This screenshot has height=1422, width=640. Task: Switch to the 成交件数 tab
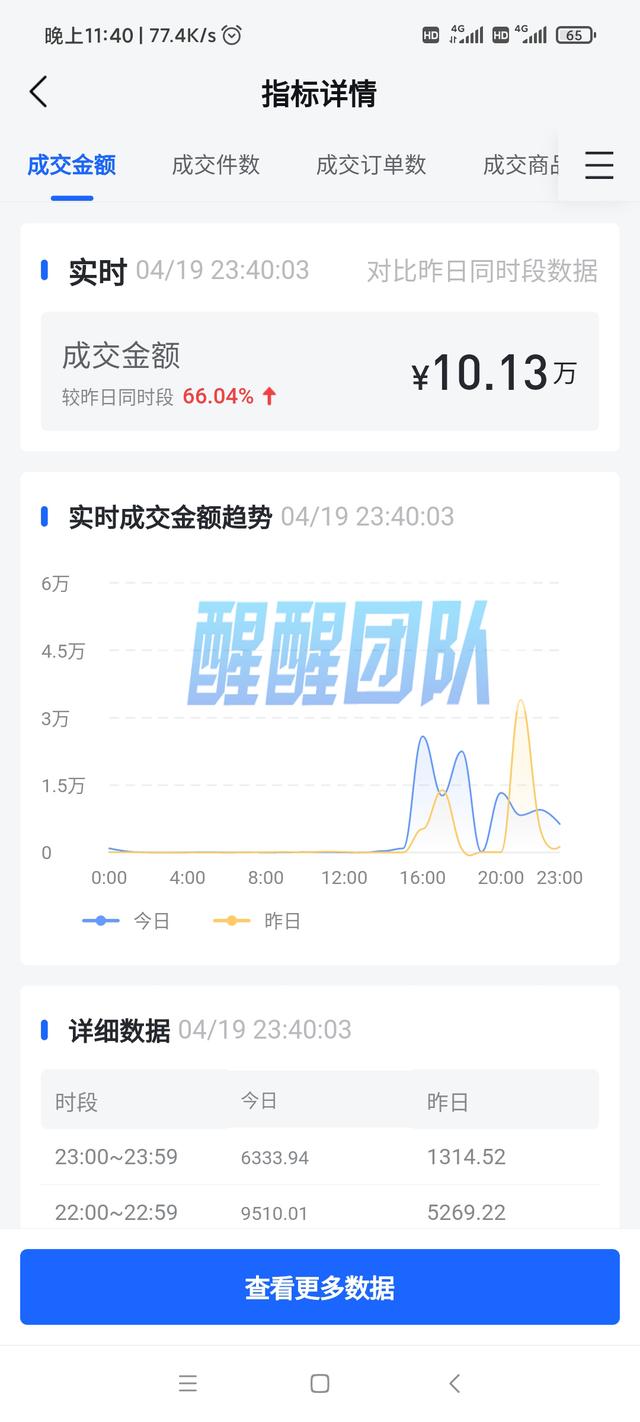(215, 165)
